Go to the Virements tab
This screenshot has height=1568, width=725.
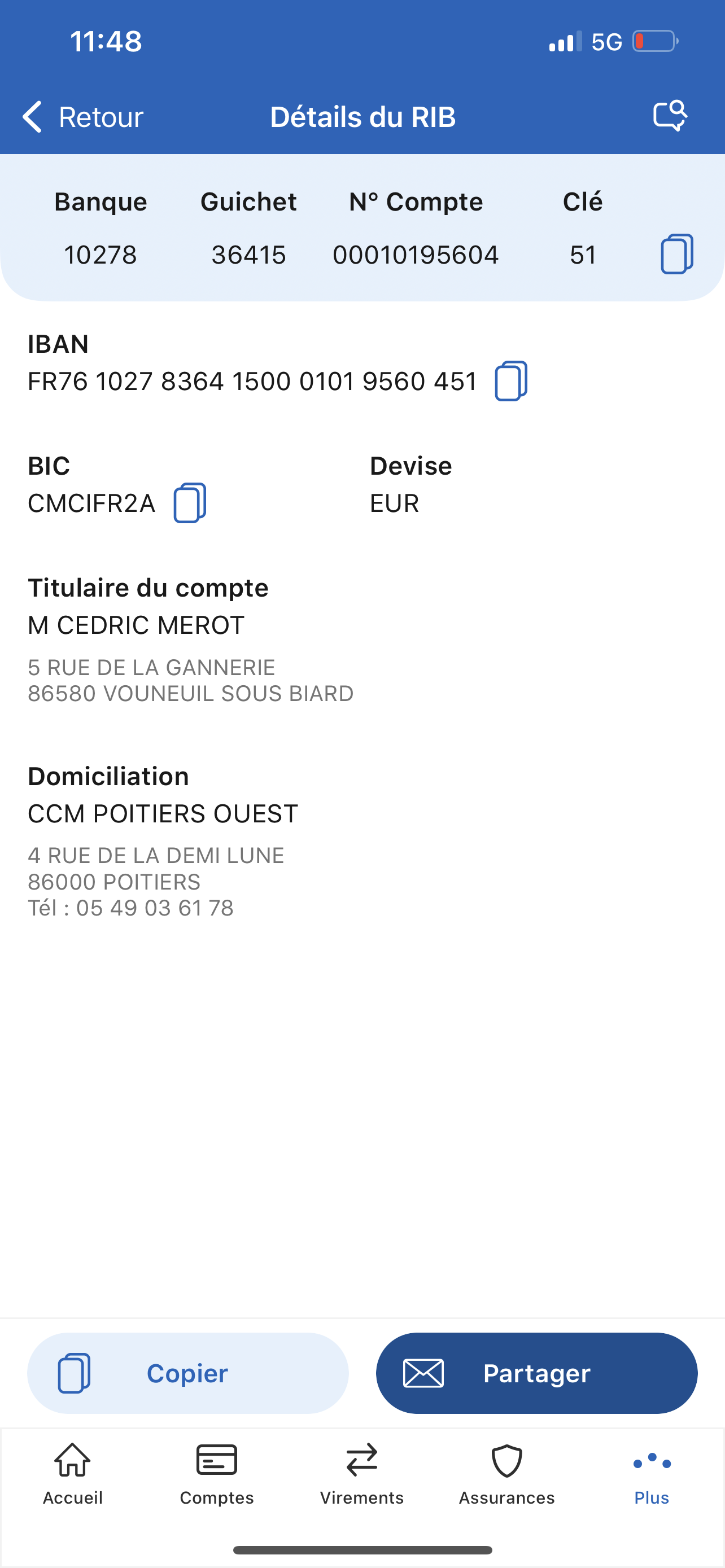(x=361, y=1474)
